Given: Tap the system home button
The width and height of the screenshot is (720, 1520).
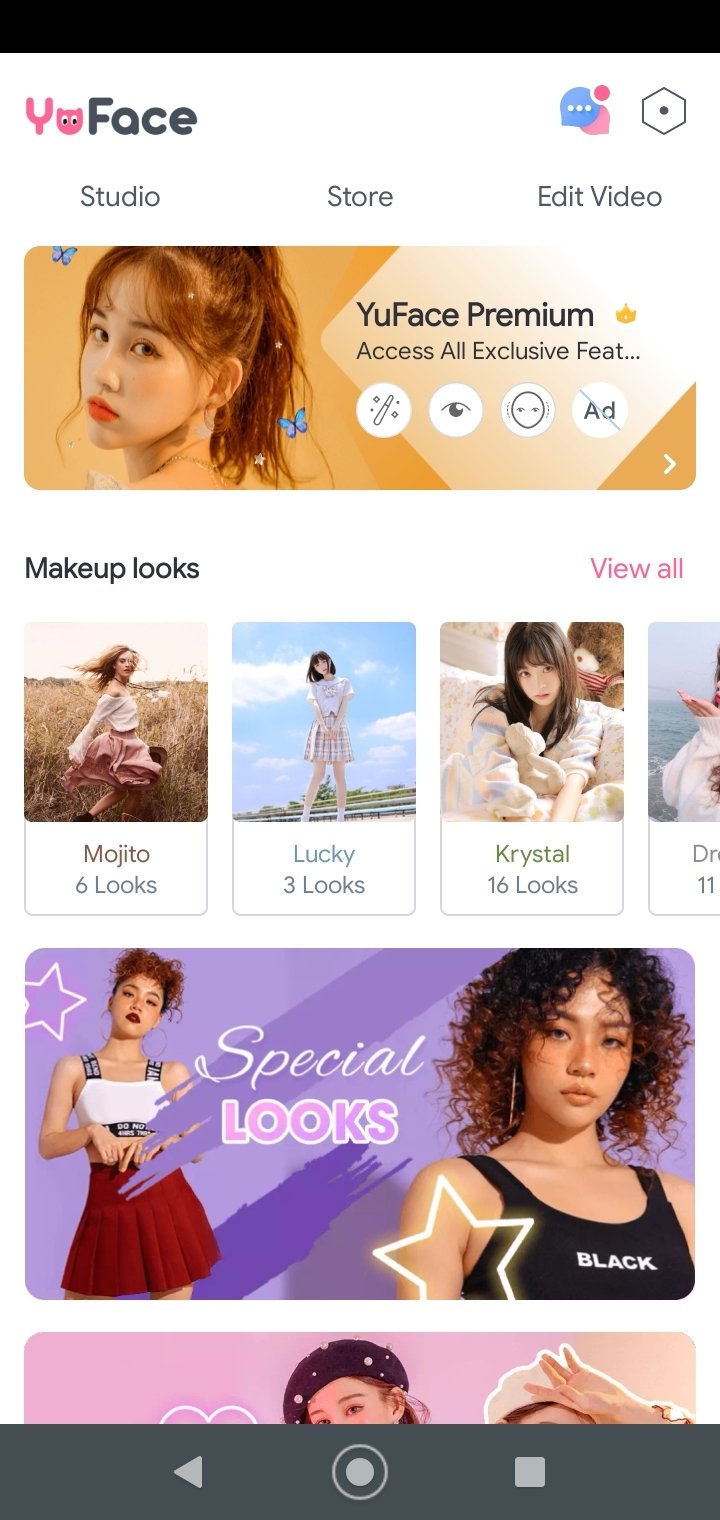Looking at the screenshot, I should pos(360,1472).
